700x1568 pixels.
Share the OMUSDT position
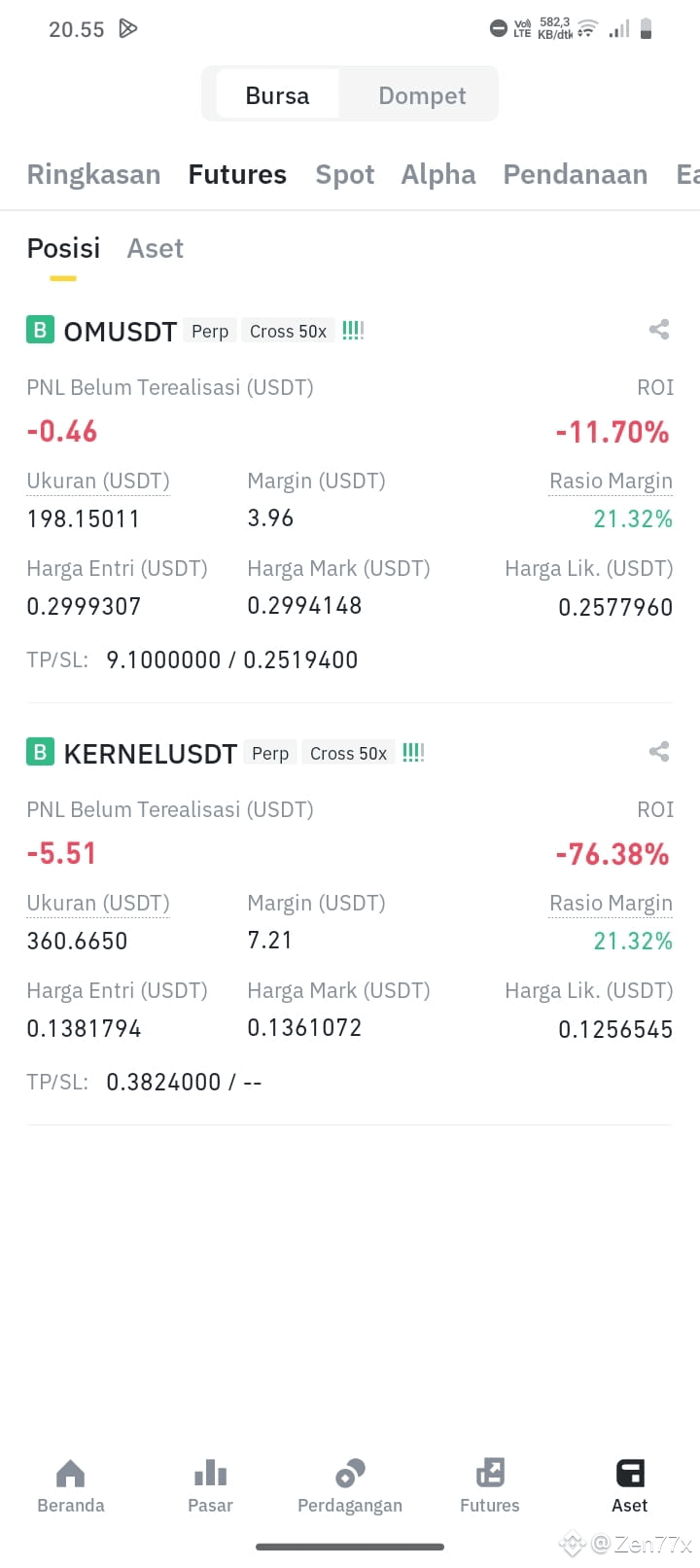(x=659, y=330)
